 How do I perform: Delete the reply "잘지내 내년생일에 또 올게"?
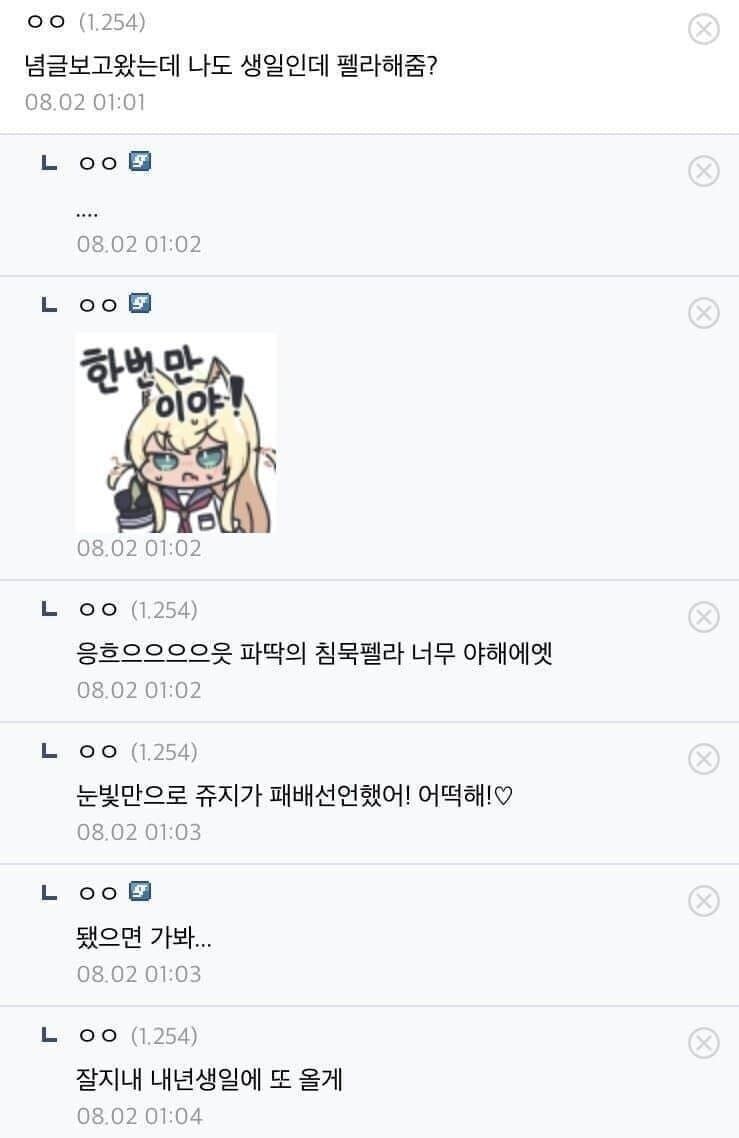tap(705, 1045)
